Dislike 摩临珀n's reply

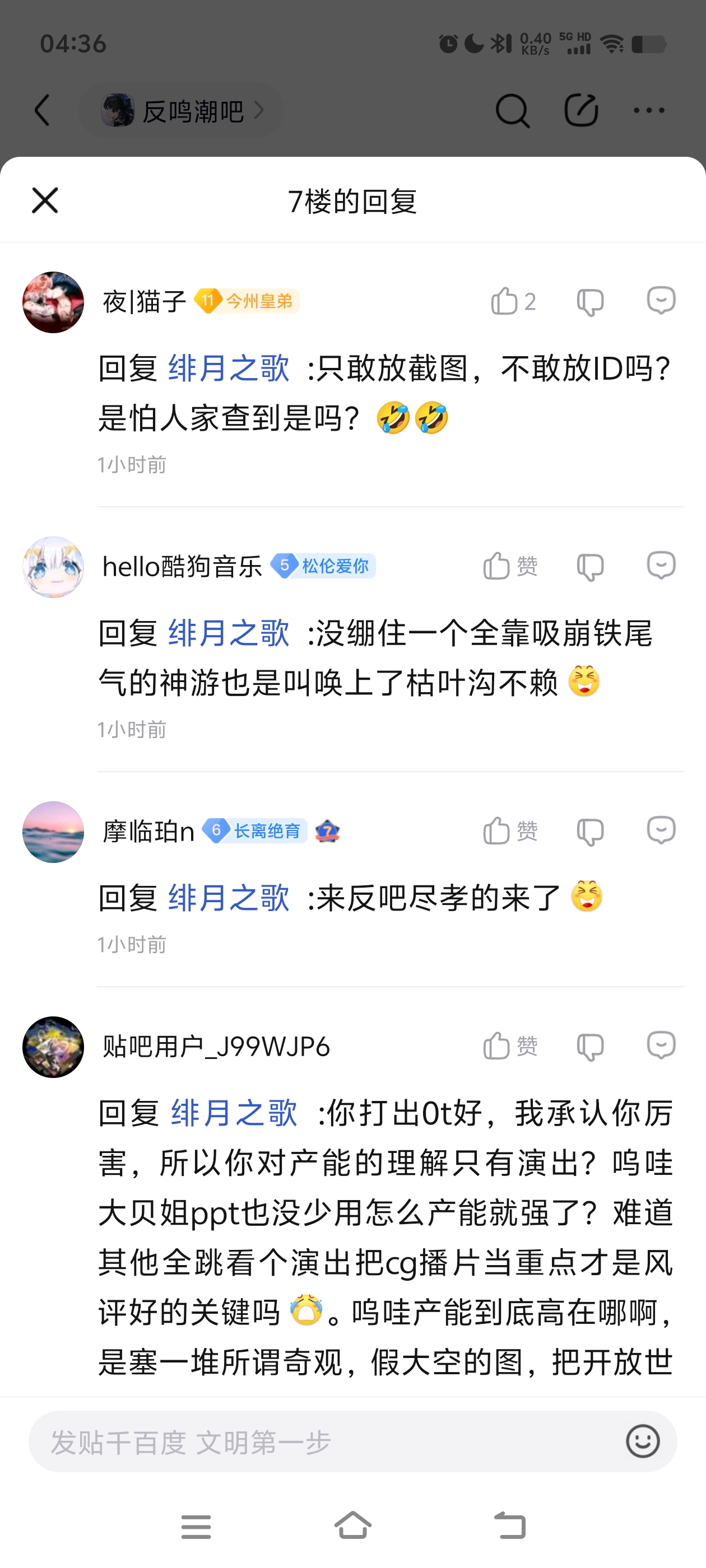589,832
